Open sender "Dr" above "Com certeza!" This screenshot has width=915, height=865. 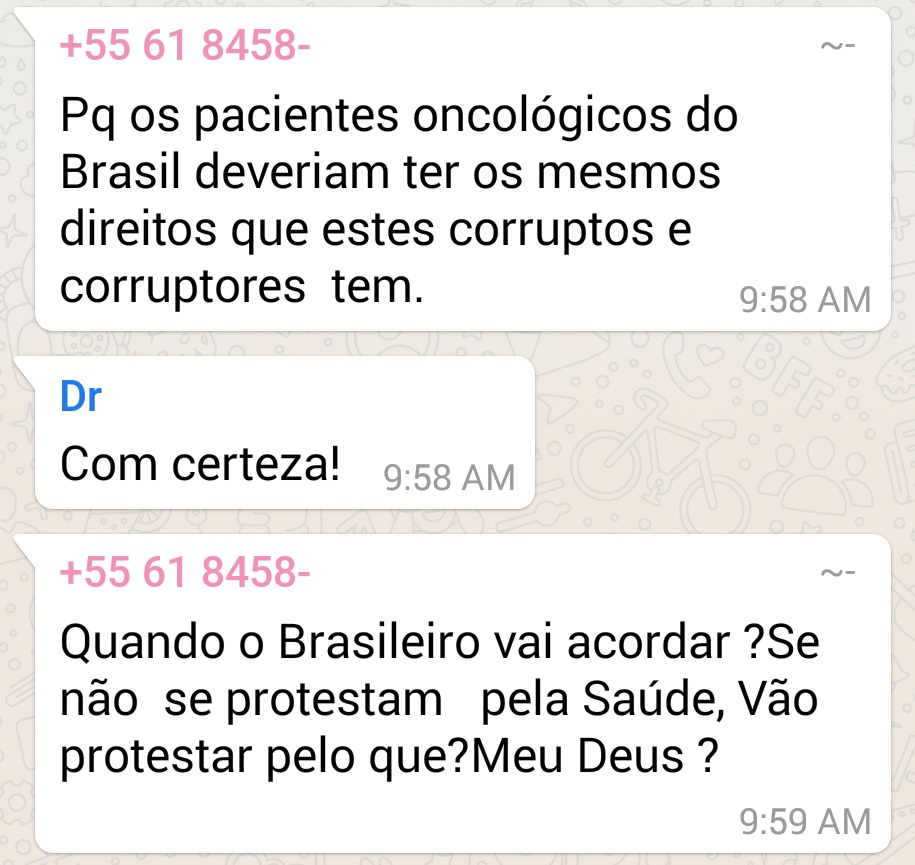point(80,398)
